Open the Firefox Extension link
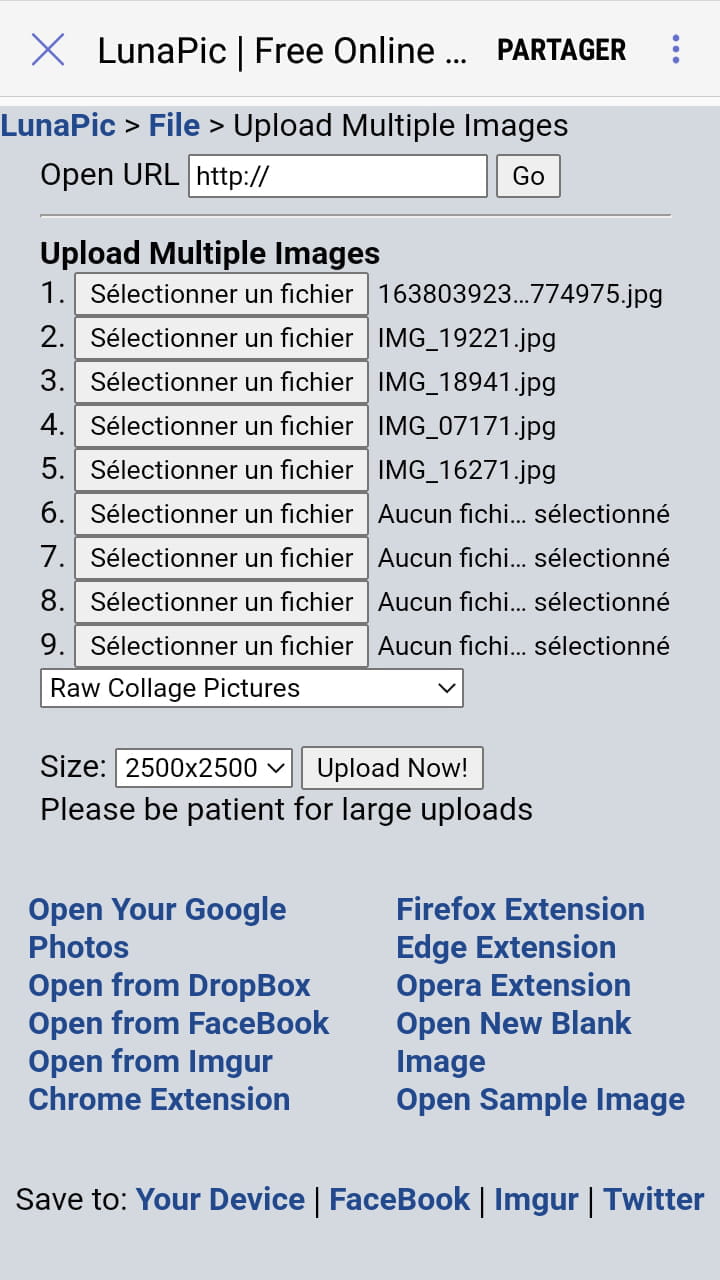This screenshot has width=720, height=1280. coord(520,909)
